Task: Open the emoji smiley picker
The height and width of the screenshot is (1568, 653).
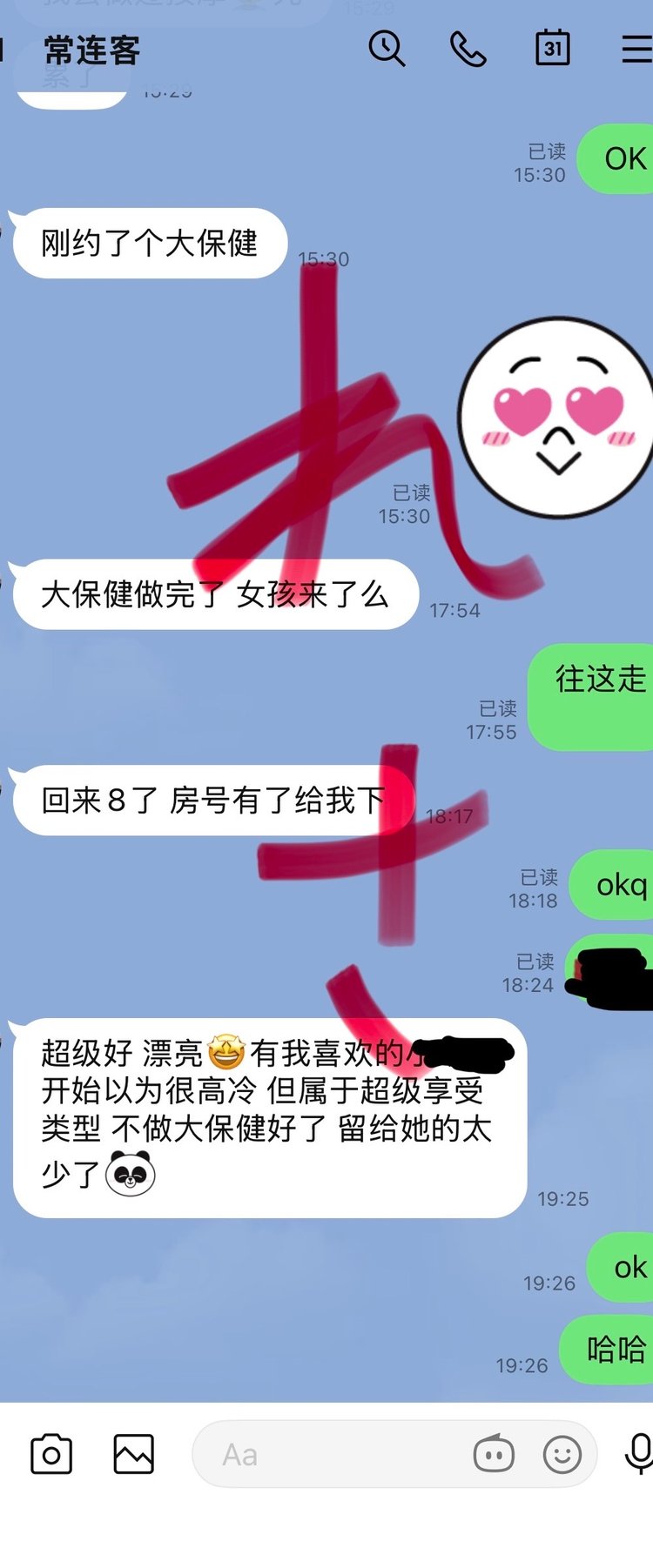Action: click(x=562, y=1454)
